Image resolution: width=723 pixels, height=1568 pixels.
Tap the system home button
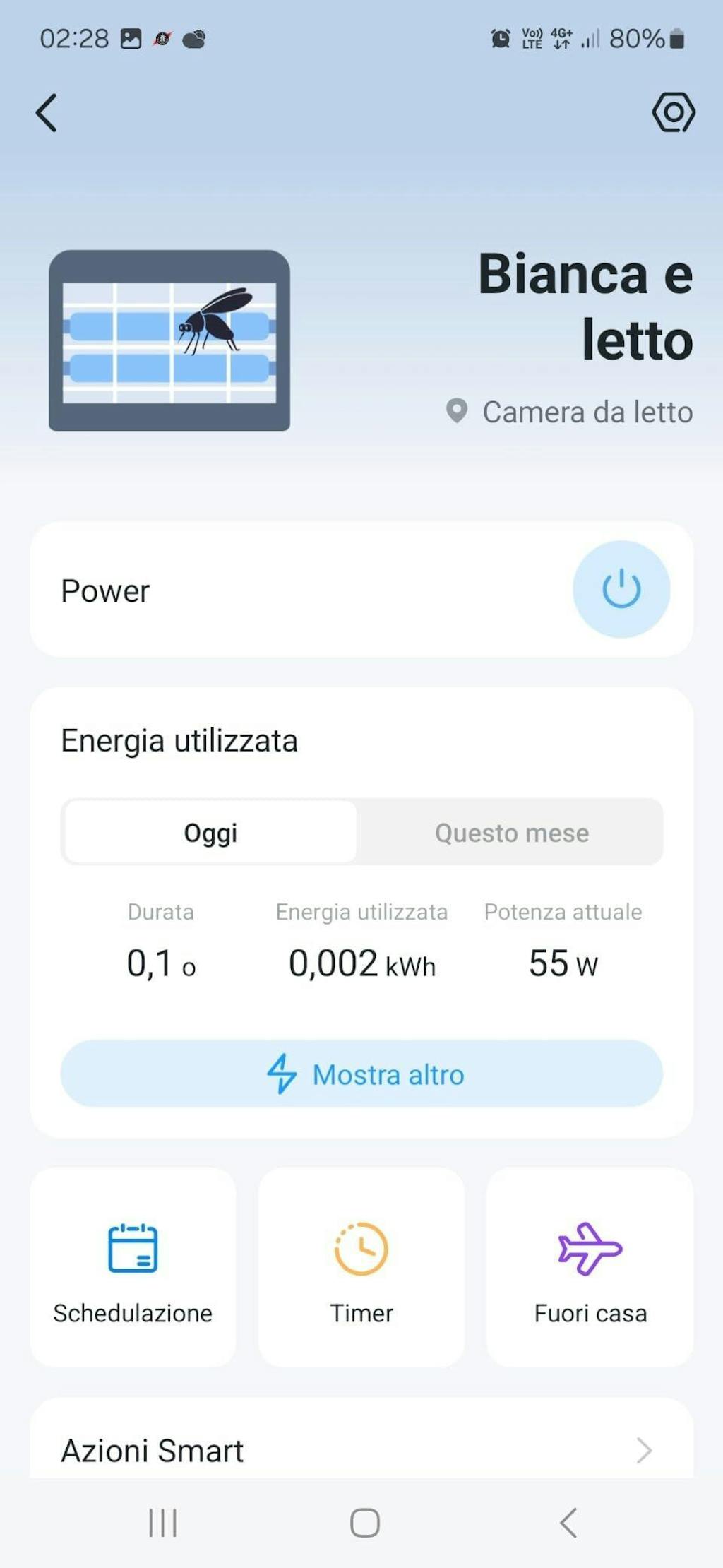tap(365, 1522)
